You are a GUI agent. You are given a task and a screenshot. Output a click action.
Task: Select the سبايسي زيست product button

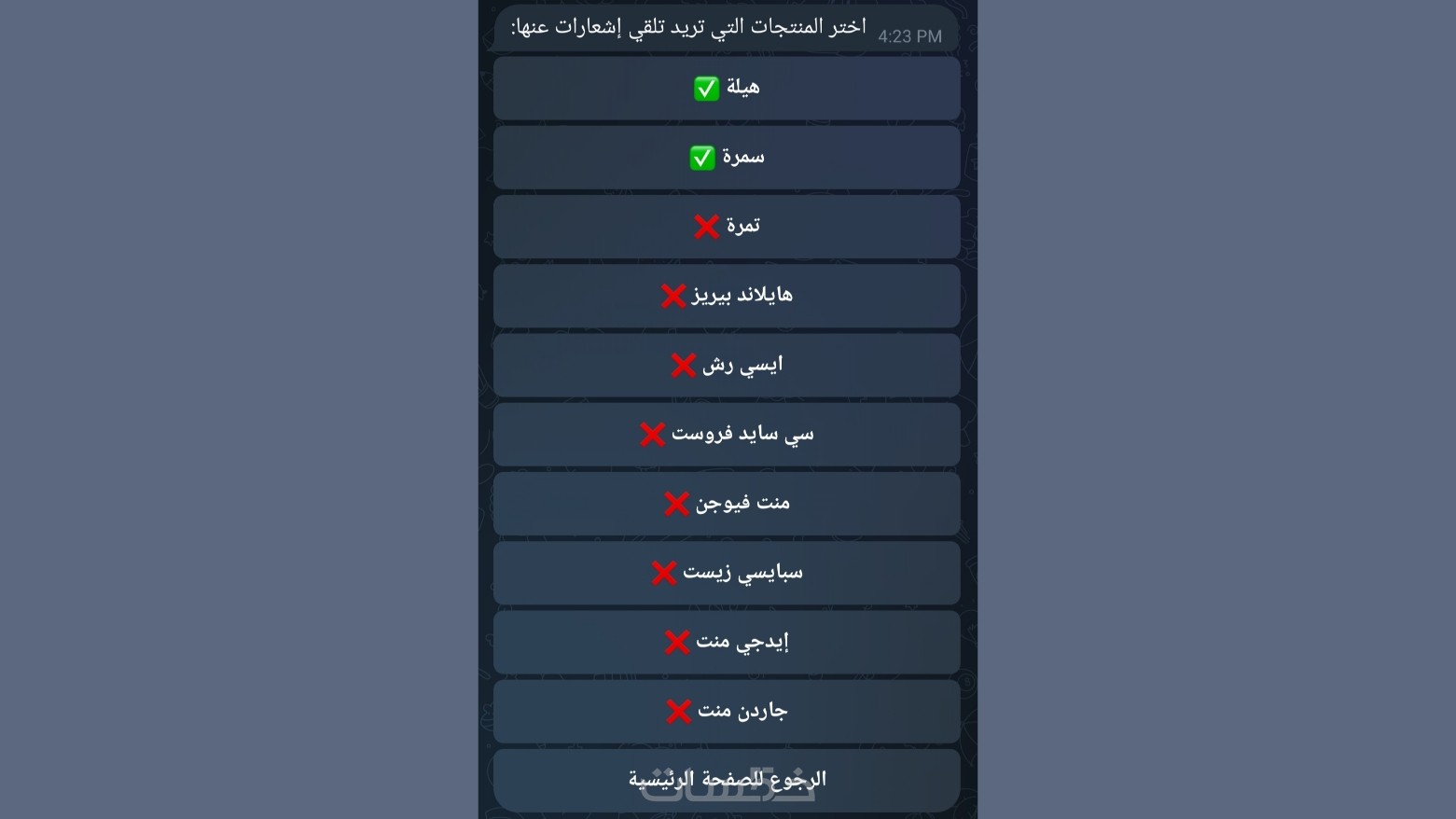pos(727,572)
